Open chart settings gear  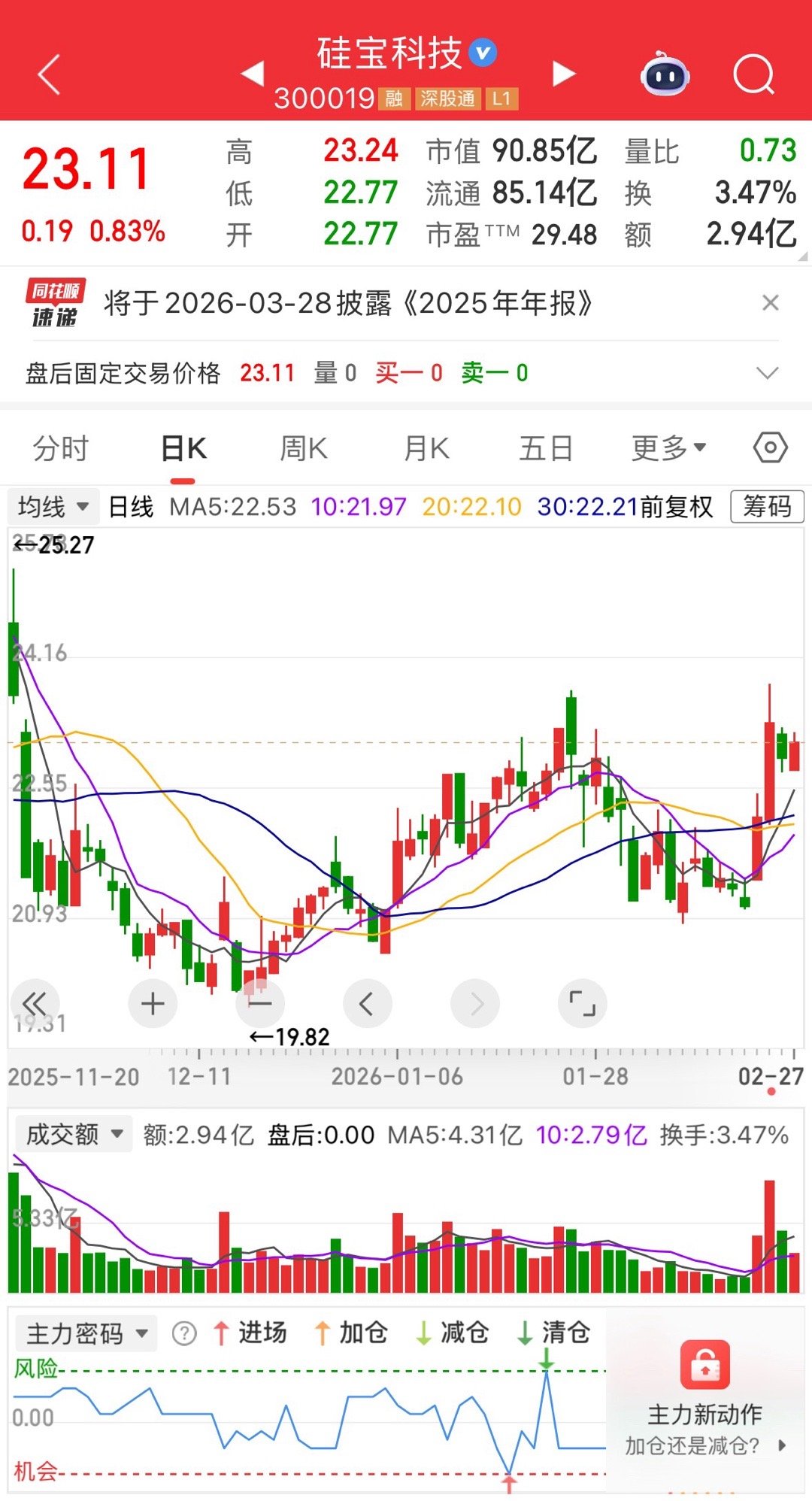[x=768, y=446]
